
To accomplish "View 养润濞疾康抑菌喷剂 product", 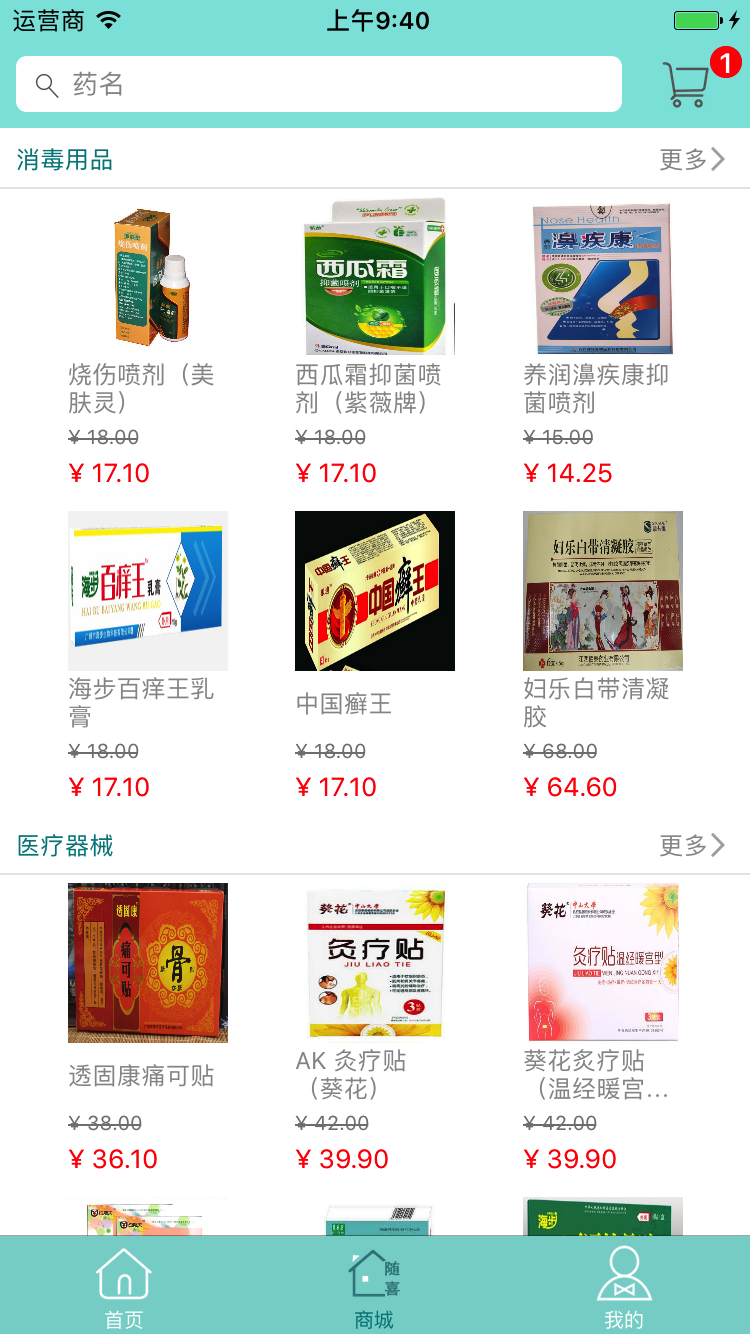I will tap(602, 278).
